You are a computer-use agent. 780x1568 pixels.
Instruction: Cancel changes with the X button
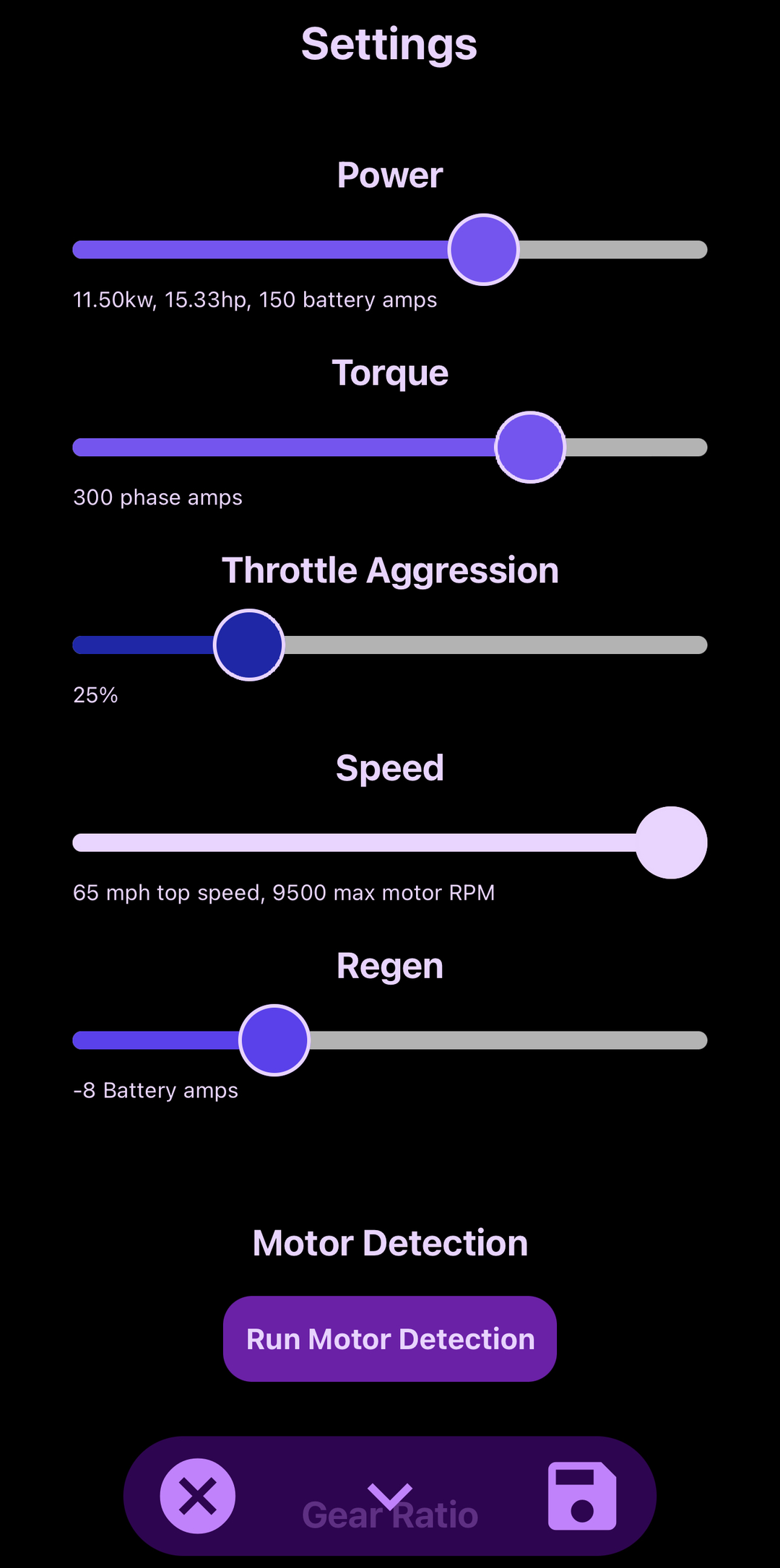pos(198,1496)
